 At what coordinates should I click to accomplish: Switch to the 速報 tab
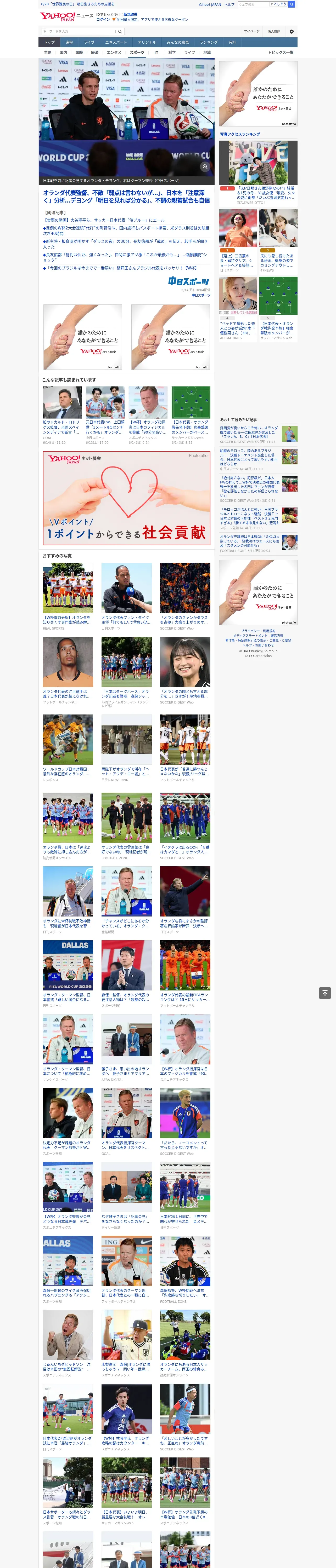tap(69, 43)
